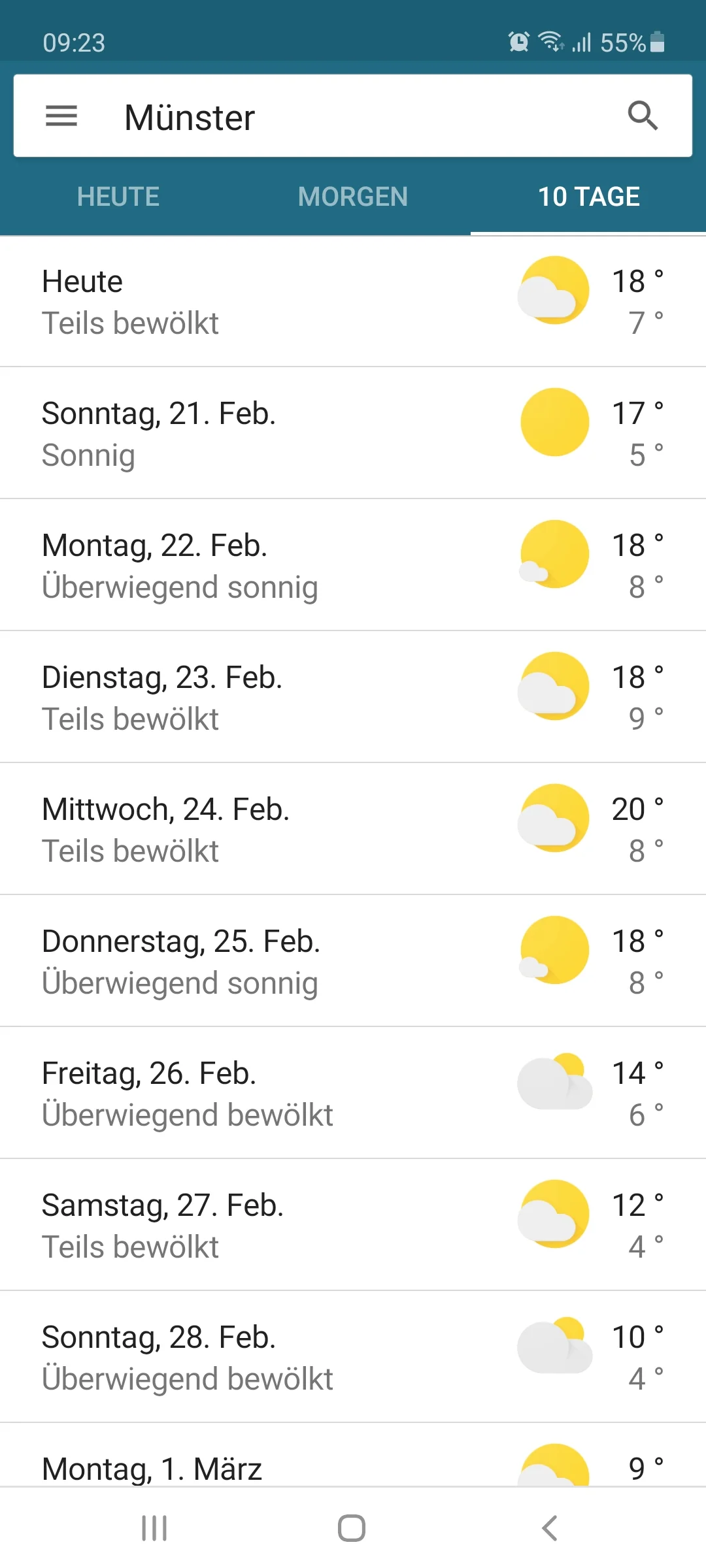Switch to the HEUTE tab
706x1568 pixels.
click(x=118, y=197)
